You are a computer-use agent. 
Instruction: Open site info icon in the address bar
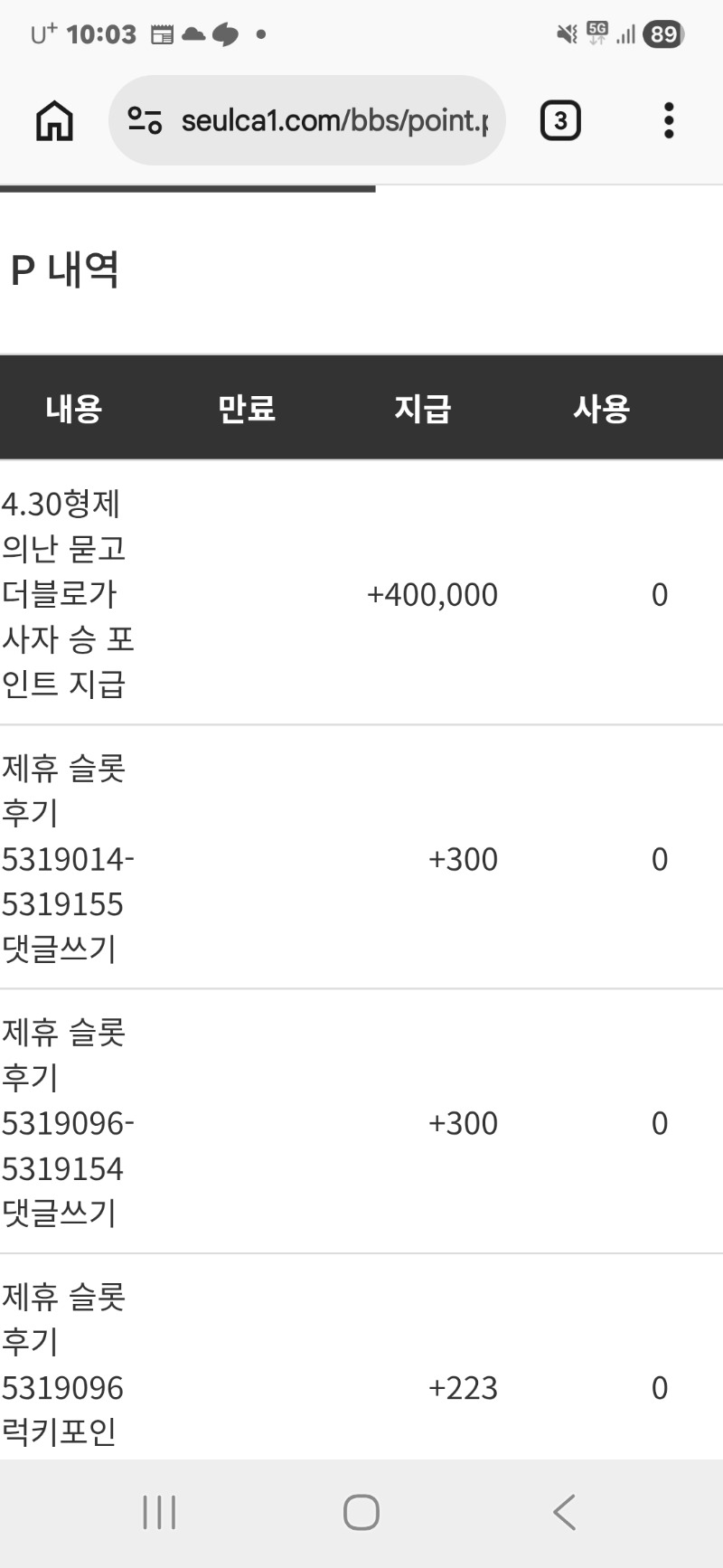point(145,120)
